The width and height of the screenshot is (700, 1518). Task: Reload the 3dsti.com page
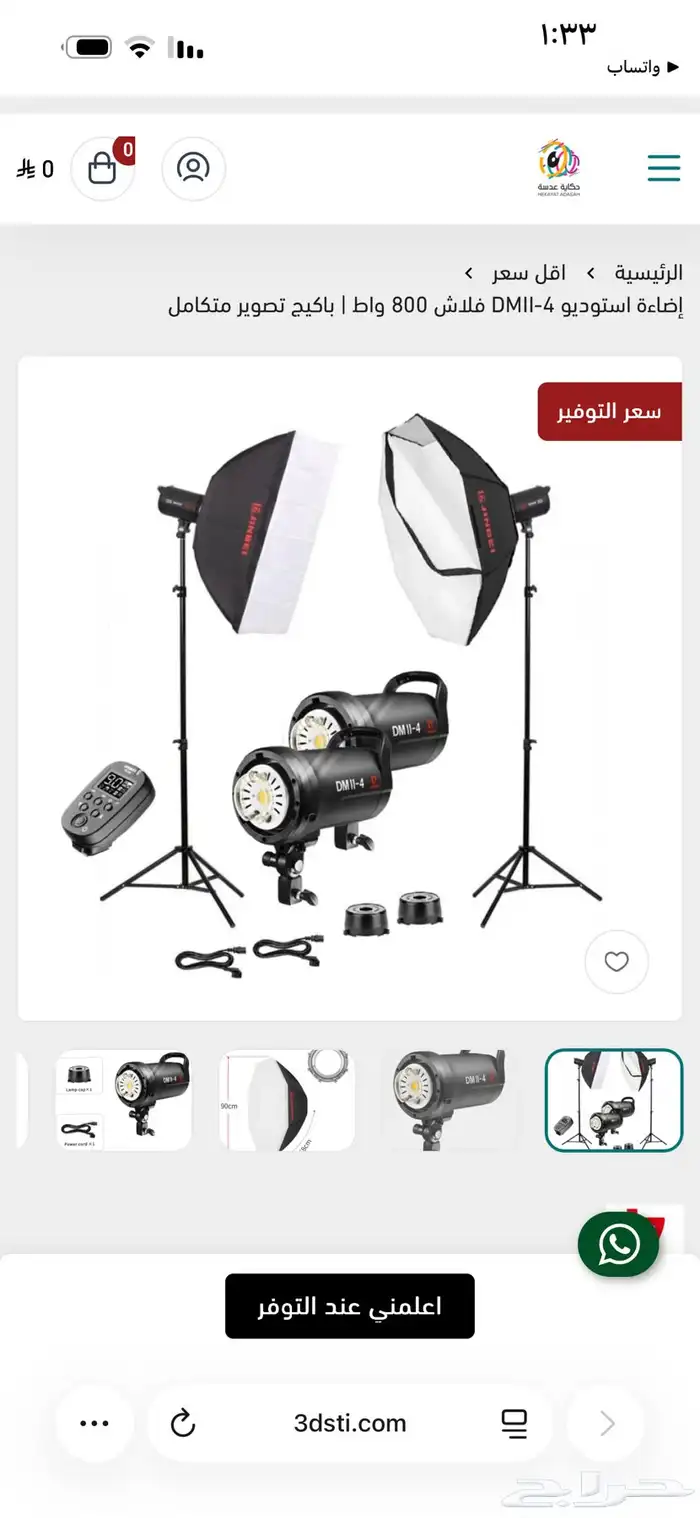(183, 1423)
